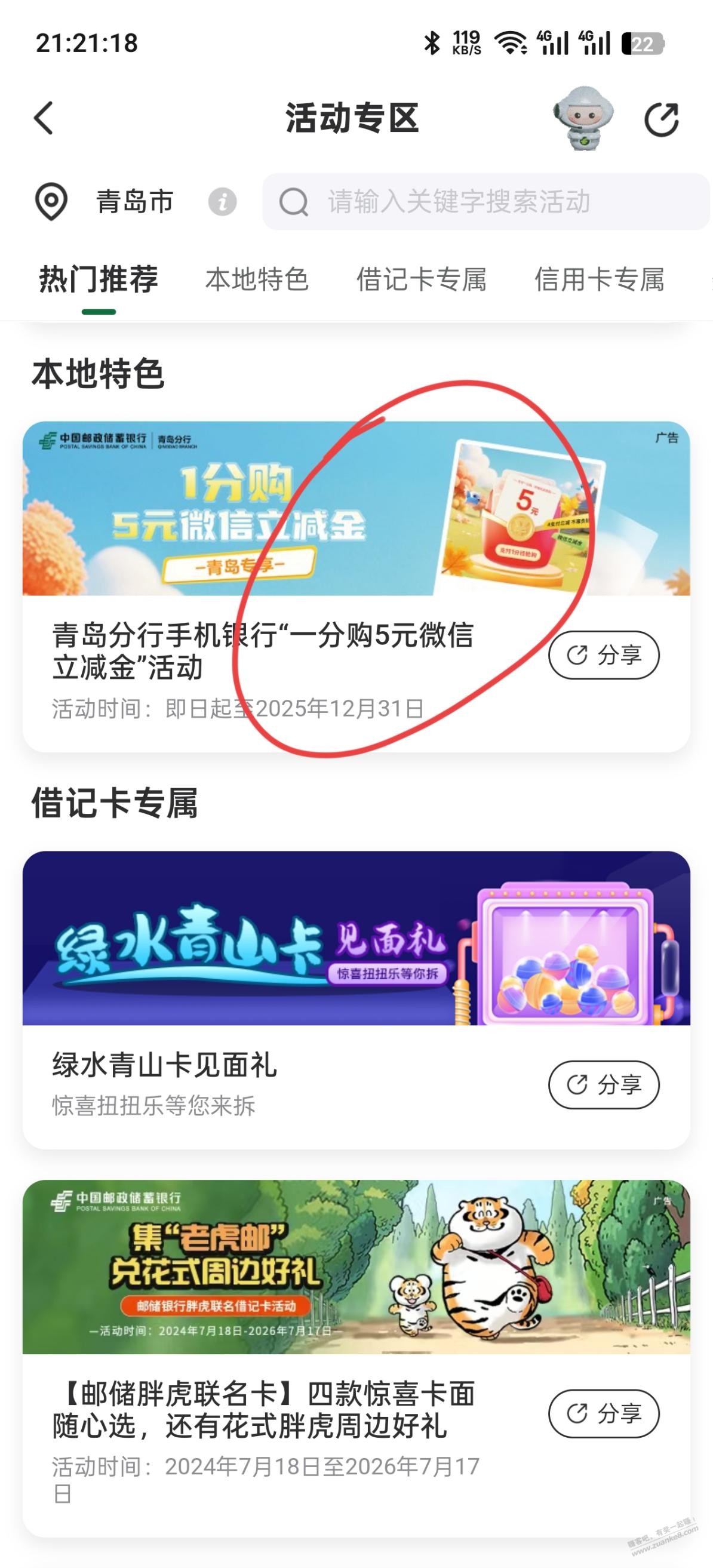Viewport: 713px width, 1568px height.
Task: Open the robot assistant avatar
Action: [x=583, y=118]
